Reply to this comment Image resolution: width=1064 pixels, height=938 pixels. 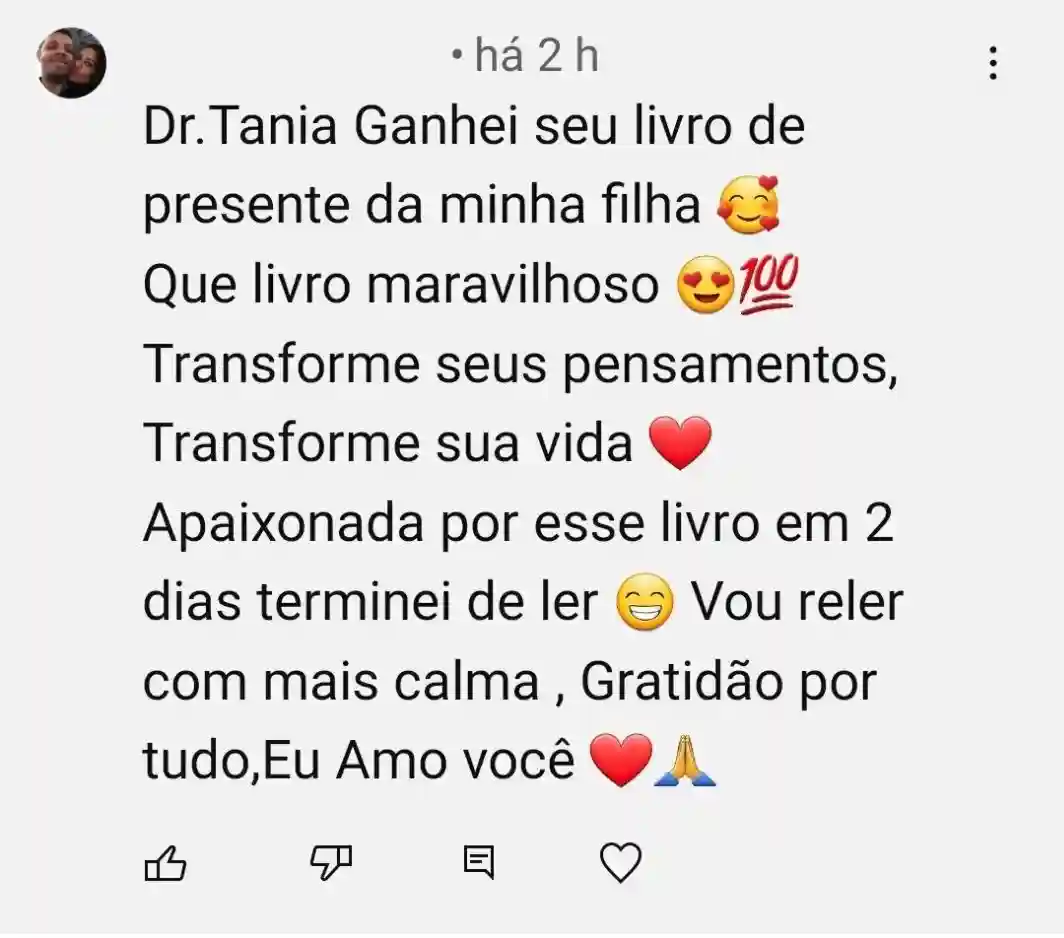click(479, 862)
